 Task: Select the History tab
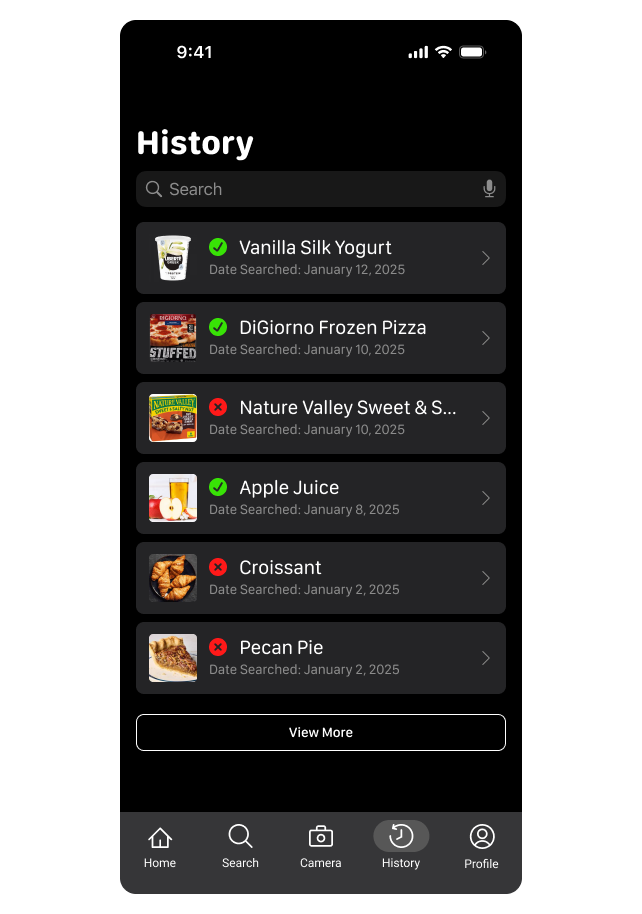[x=401, y=847]
